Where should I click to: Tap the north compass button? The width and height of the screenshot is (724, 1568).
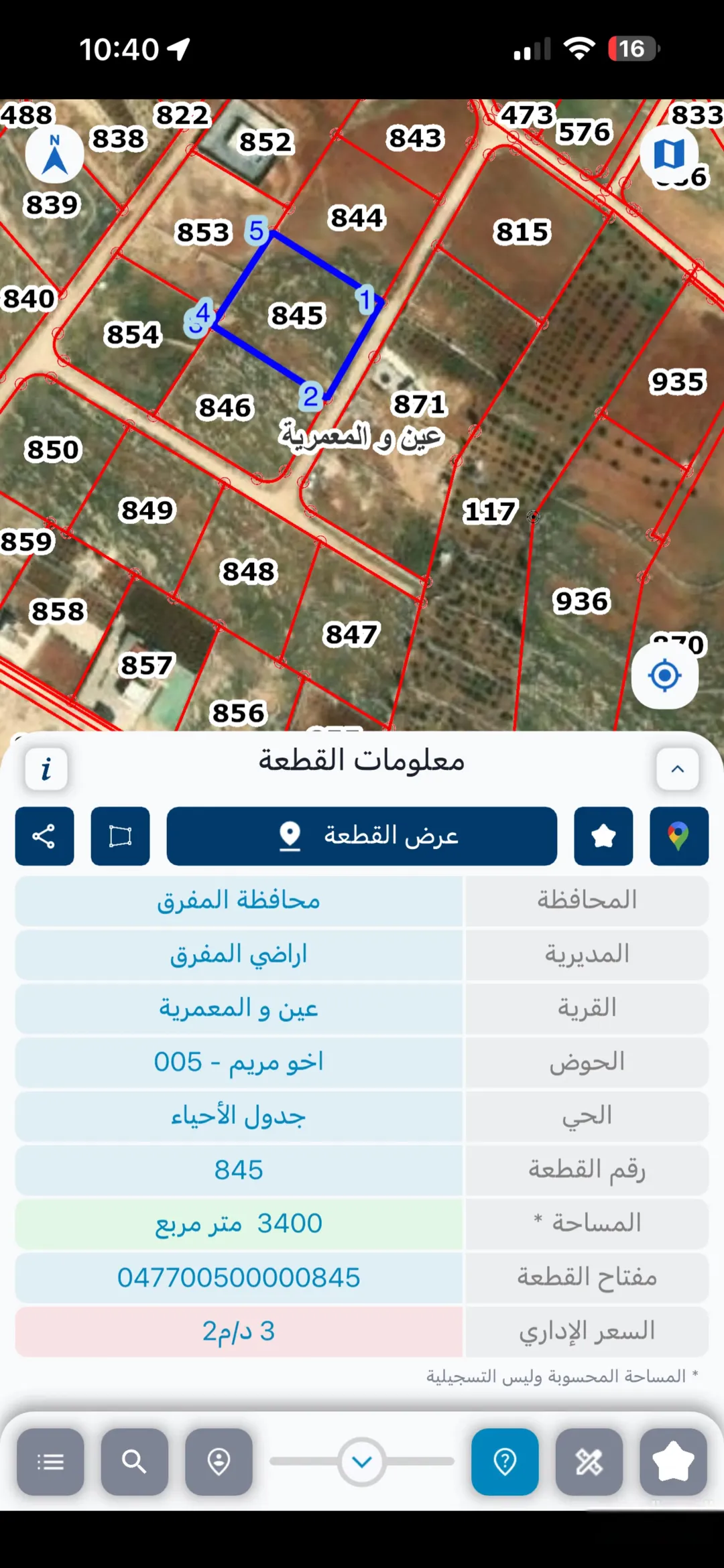pyautogui.click(x=54, y=154)
